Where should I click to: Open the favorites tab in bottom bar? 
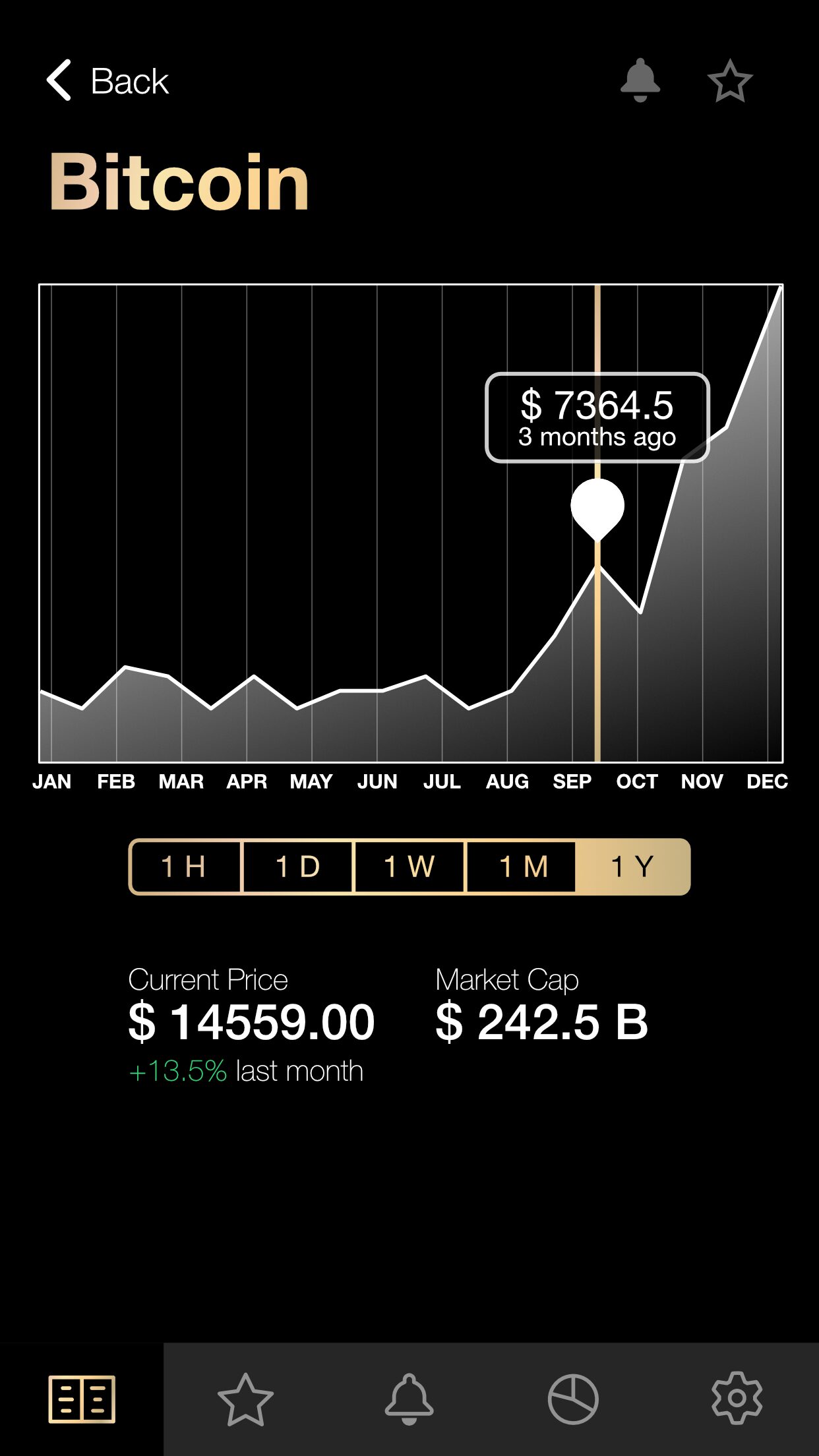[x=245, y=1399]
